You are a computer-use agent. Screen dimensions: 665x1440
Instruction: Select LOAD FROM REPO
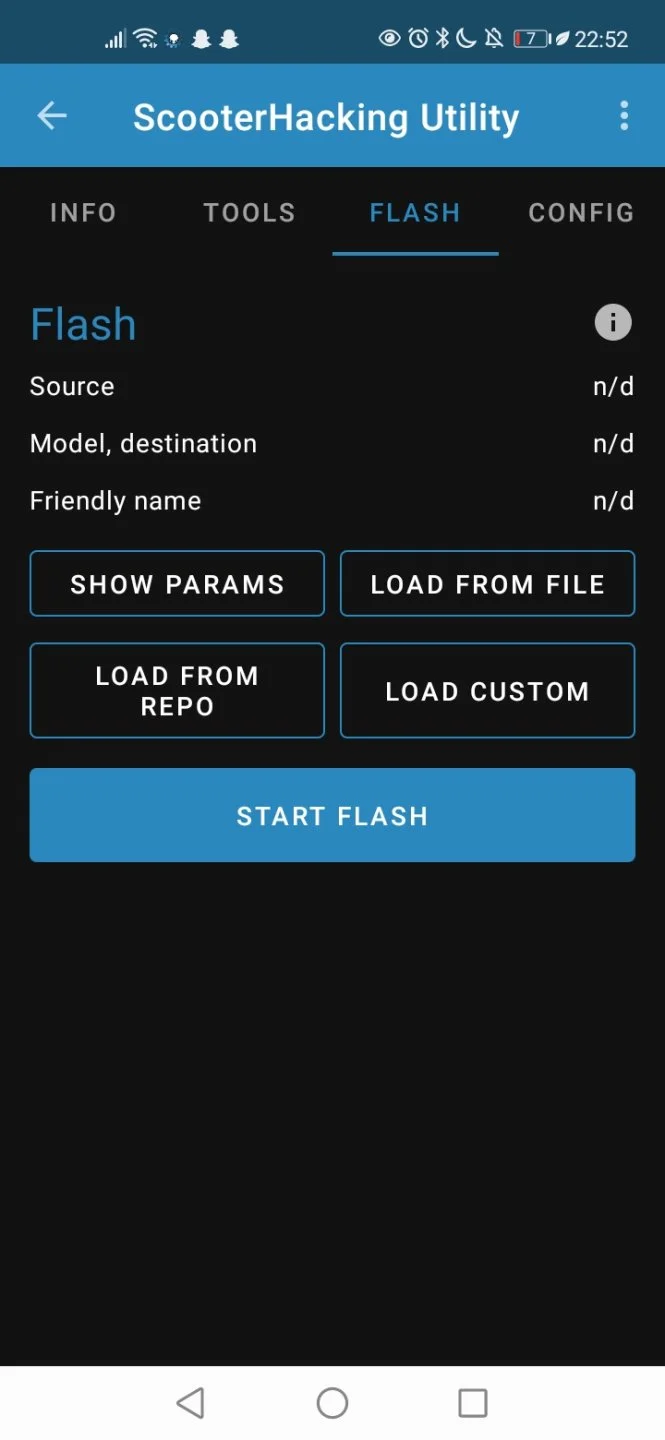coord(177,691)
